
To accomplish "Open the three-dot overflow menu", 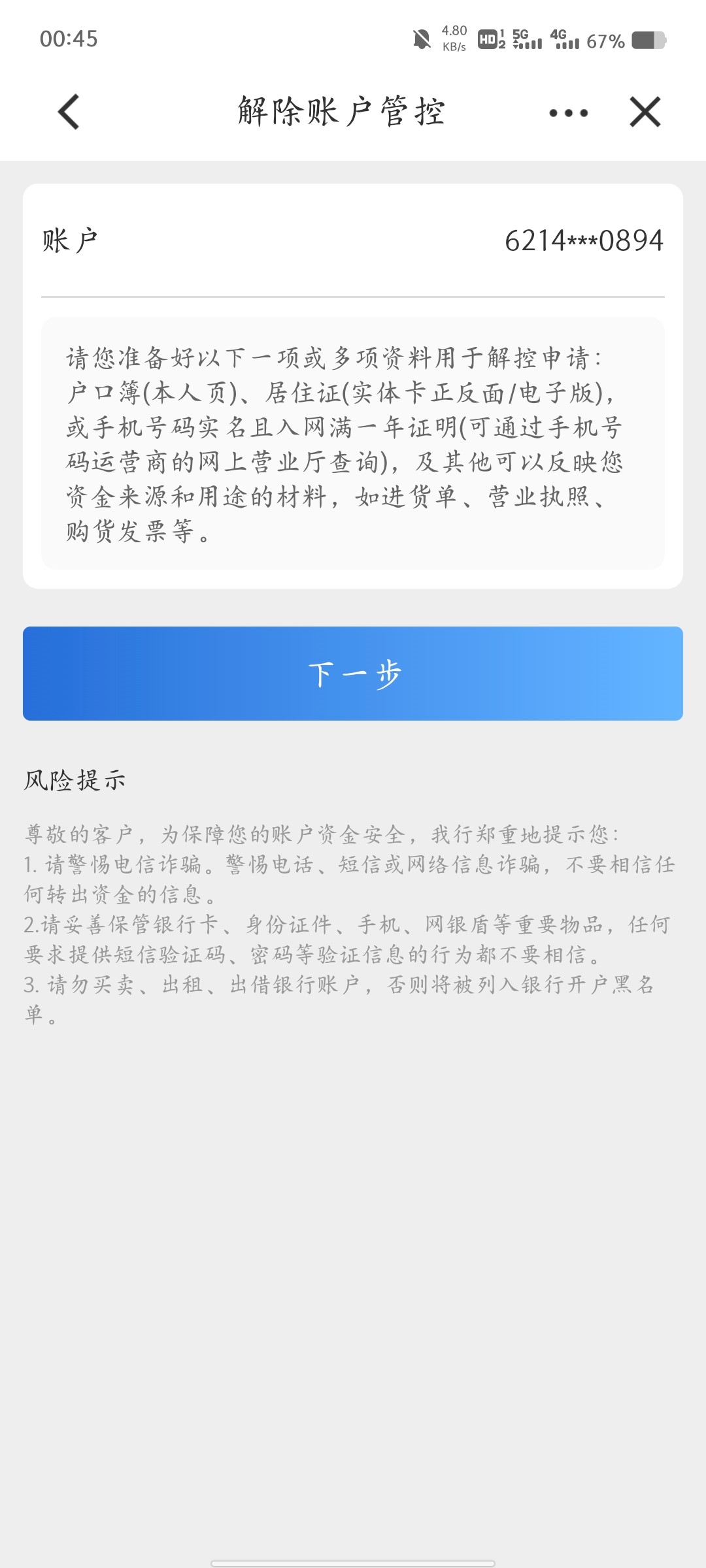I will [569, 113].
